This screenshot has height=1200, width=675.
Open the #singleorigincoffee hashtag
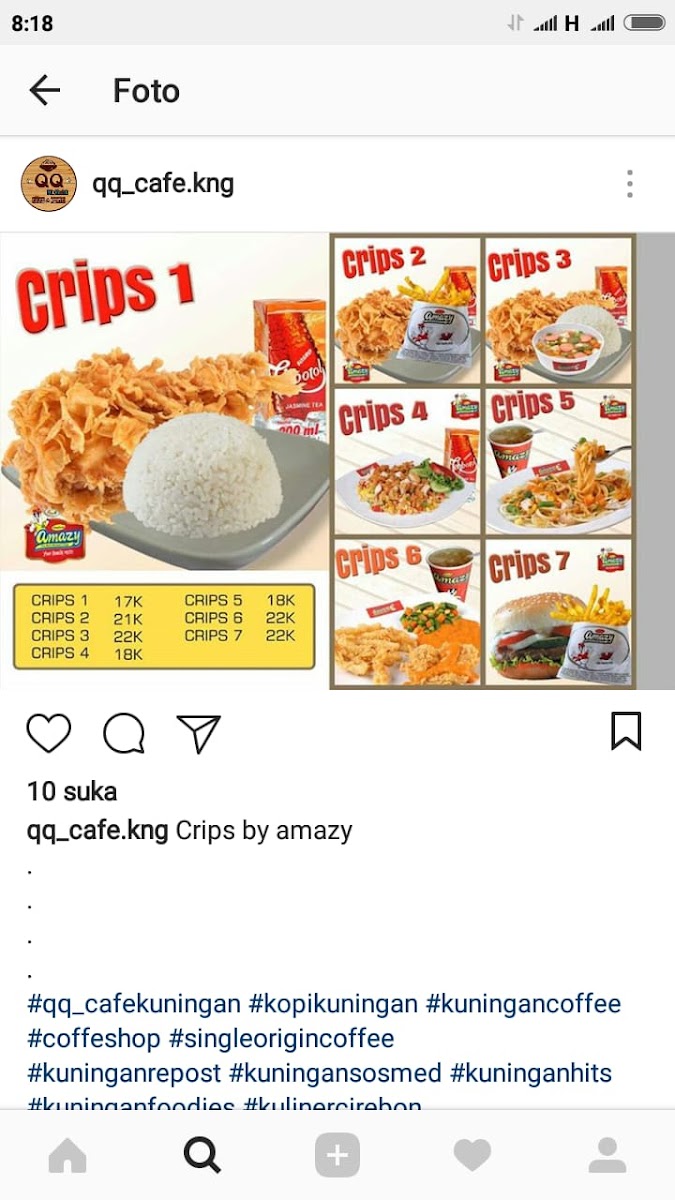[282, 1038]
